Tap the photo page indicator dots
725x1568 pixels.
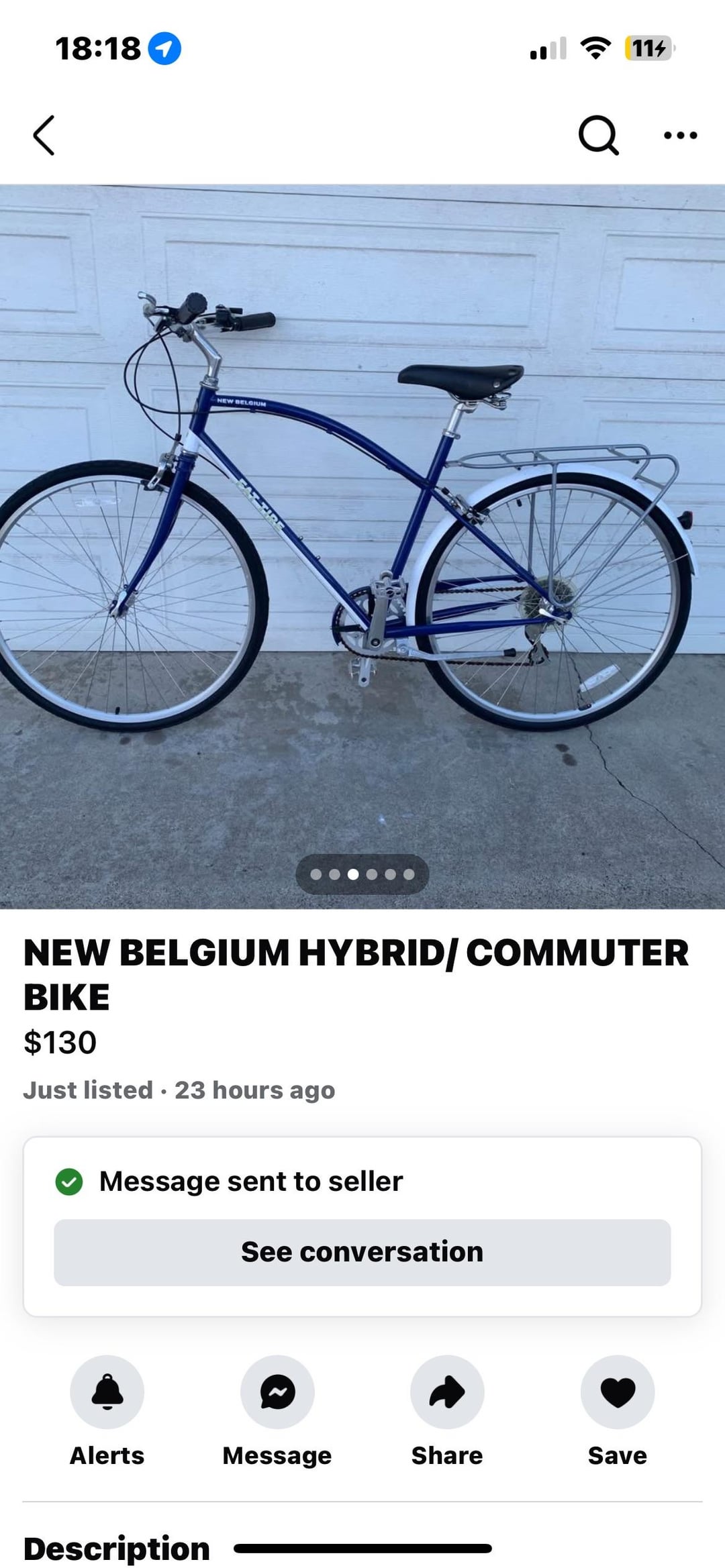click(x=362, y=874)
